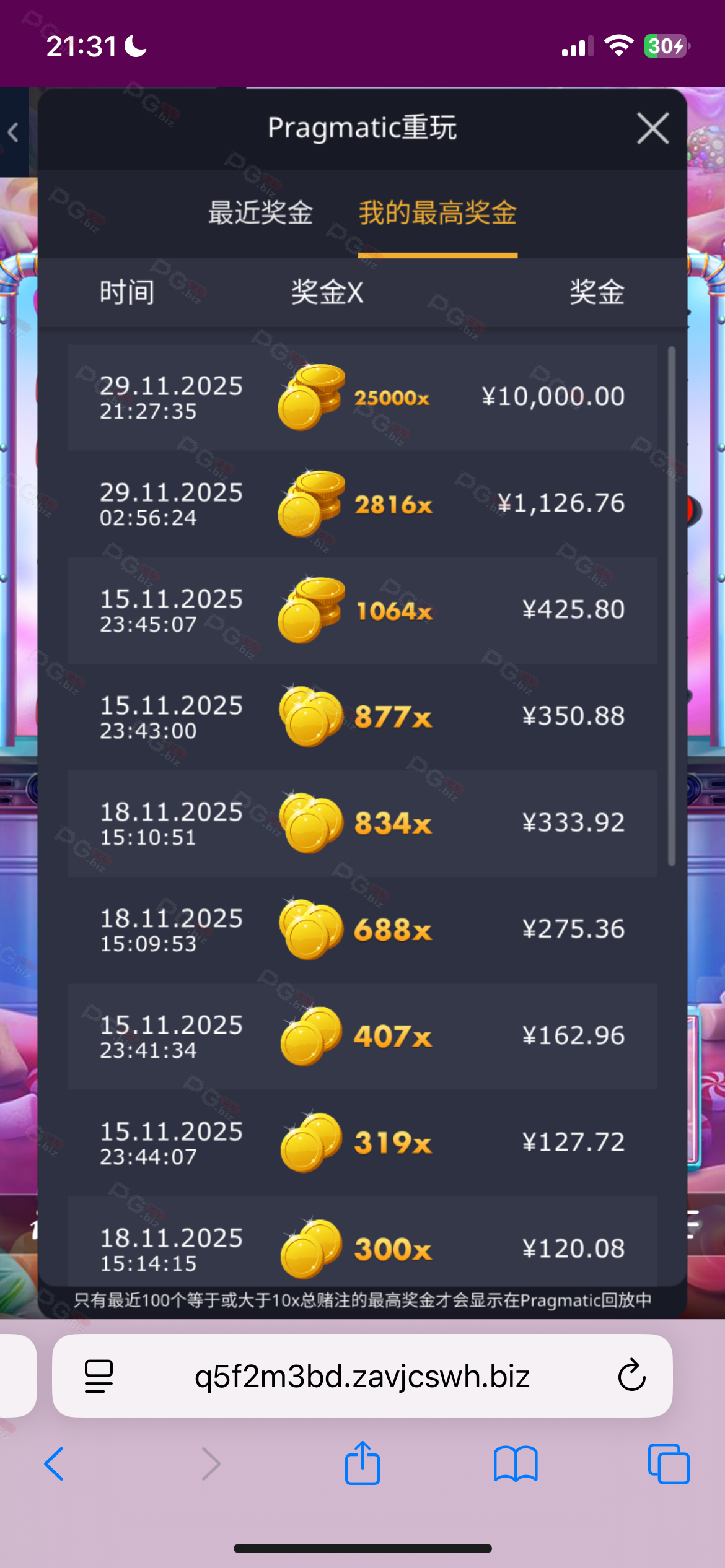Reload the page in Safari

pyautogui.click(x=631, y=1375)
